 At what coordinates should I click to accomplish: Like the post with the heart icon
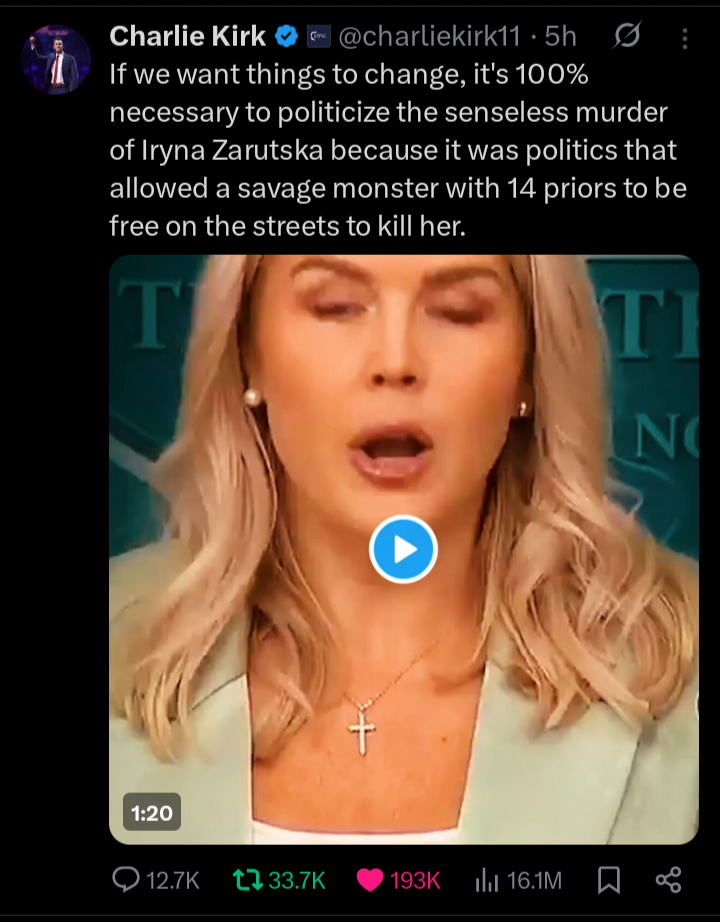(370, 879)
